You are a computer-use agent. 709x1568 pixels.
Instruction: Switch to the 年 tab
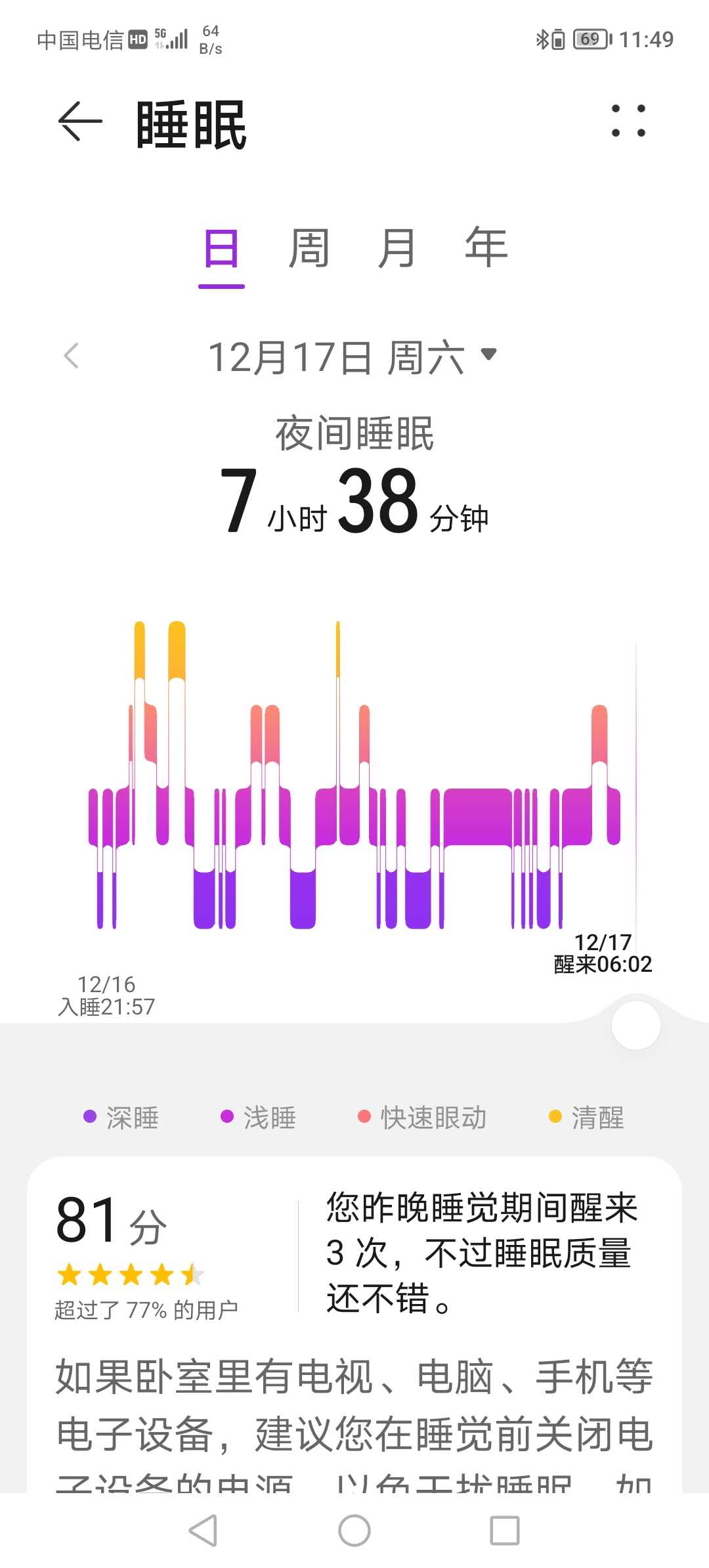[486, 248]
